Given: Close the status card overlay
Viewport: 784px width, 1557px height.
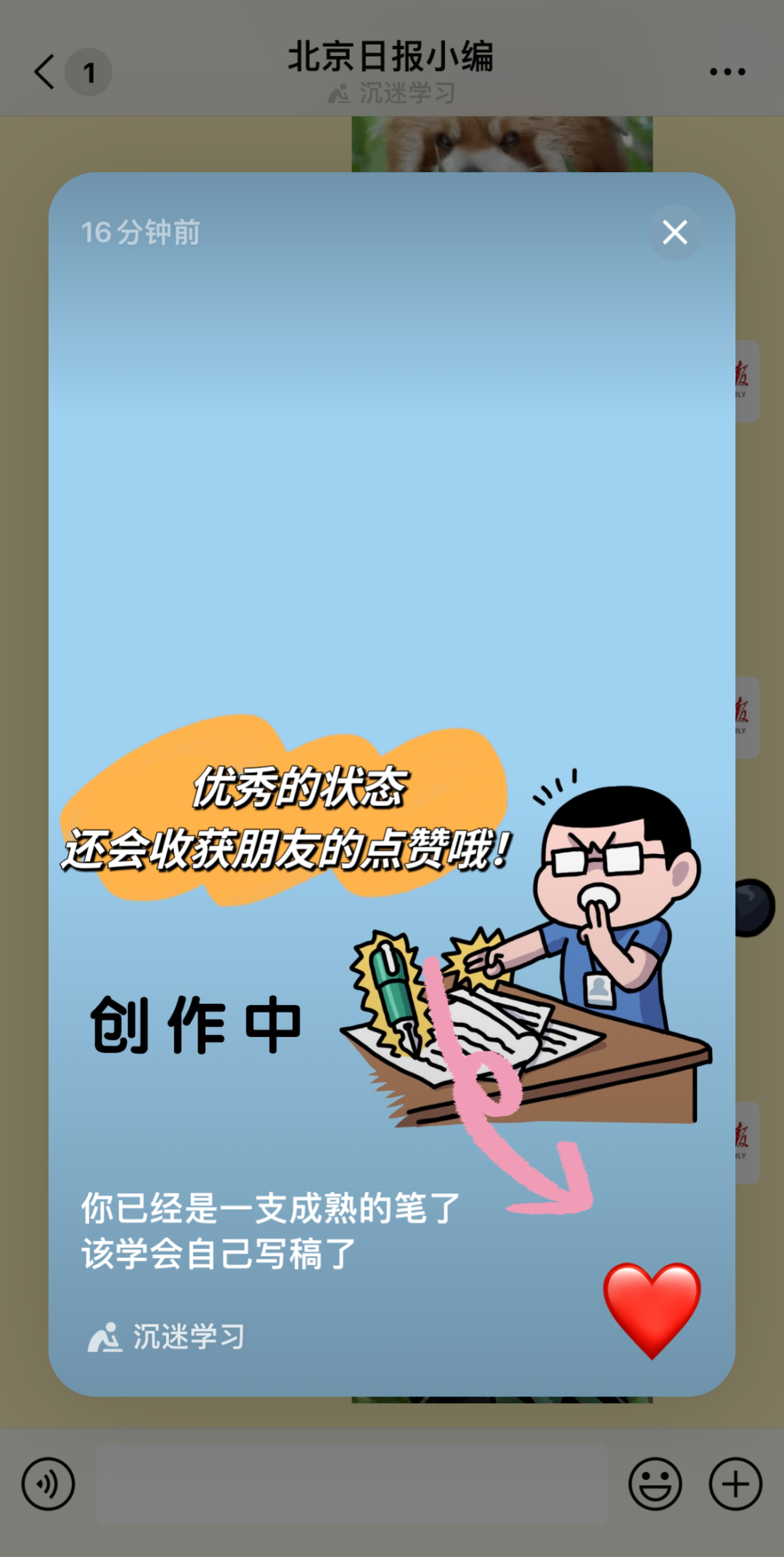Looking at the screenshot, I should [x=674, y=232].
